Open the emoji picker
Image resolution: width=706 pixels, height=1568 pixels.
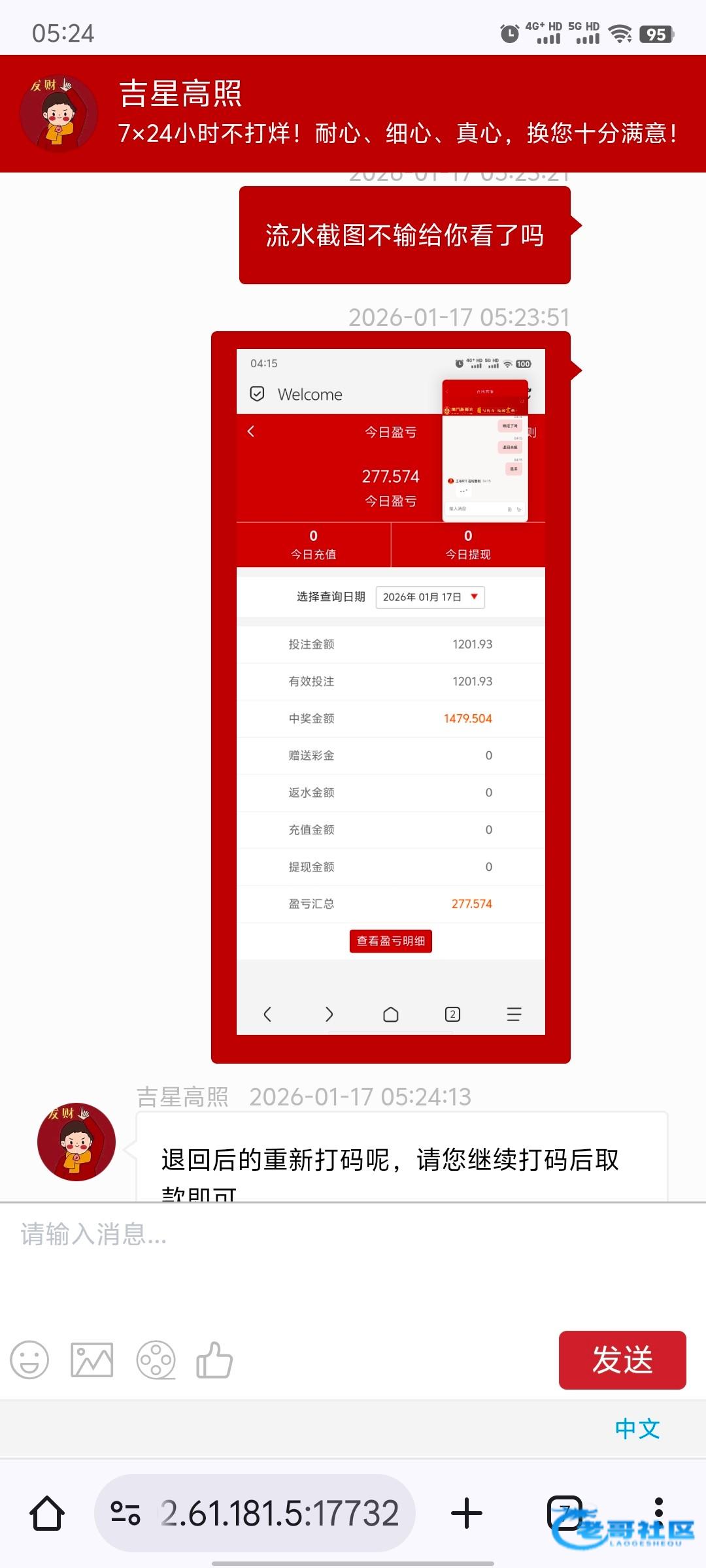pos(29,1360)
